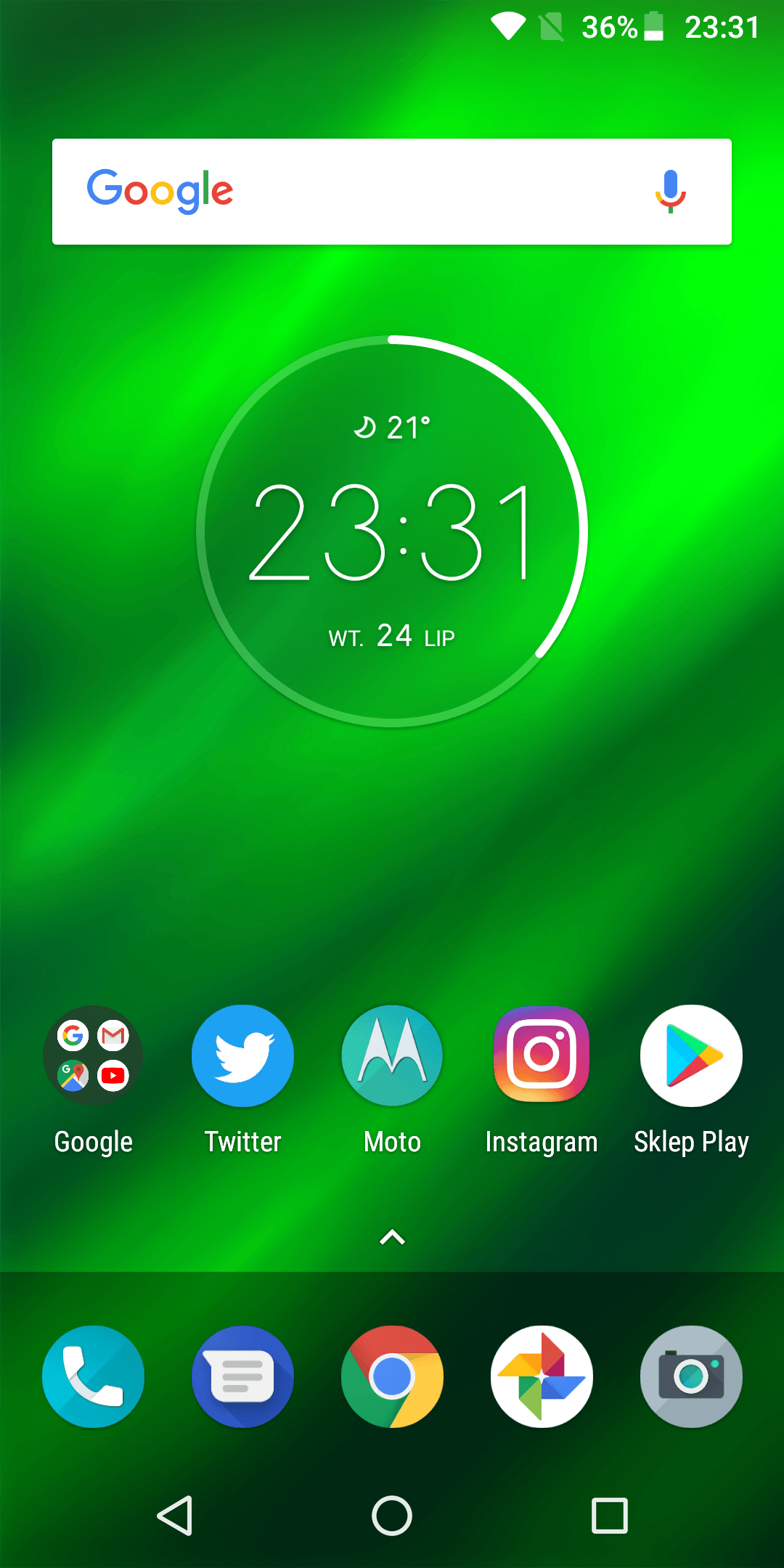Tap the system back button
Screen dimensions: 784x1568
(x=175, y=1516)
